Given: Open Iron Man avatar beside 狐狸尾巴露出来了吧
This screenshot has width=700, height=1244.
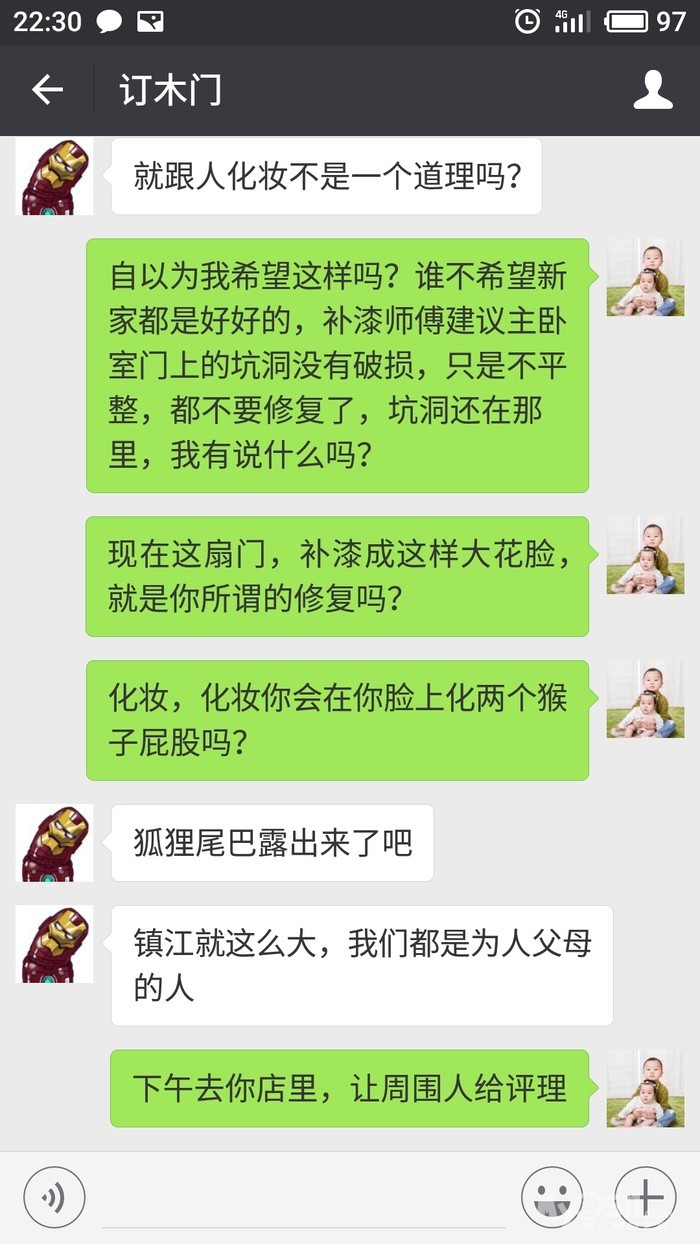Looking at the screenshot, I should coord(55,843).
